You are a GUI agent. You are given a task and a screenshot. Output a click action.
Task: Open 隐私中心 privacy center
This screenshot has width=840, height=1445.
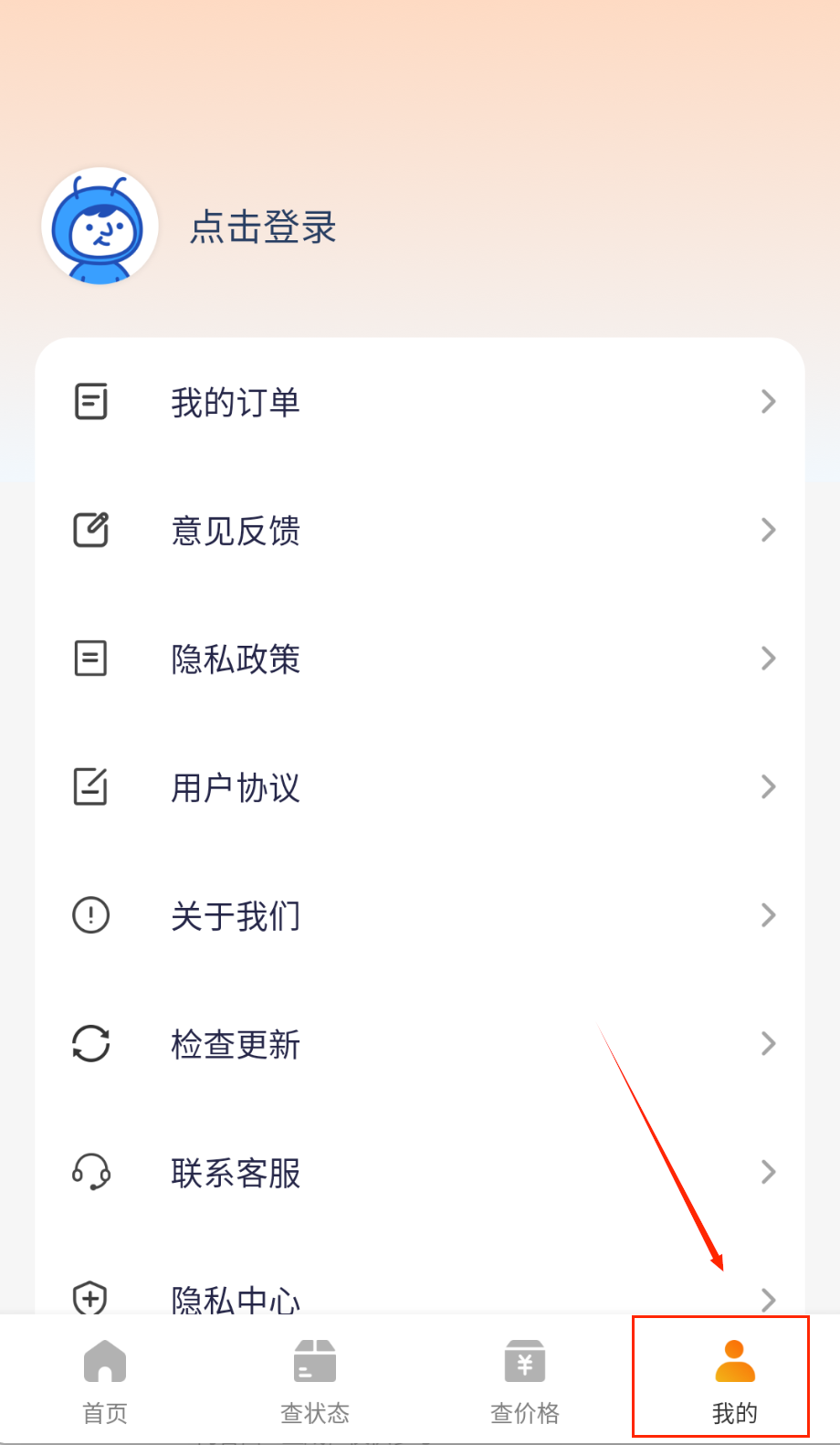coord(420,1295)
